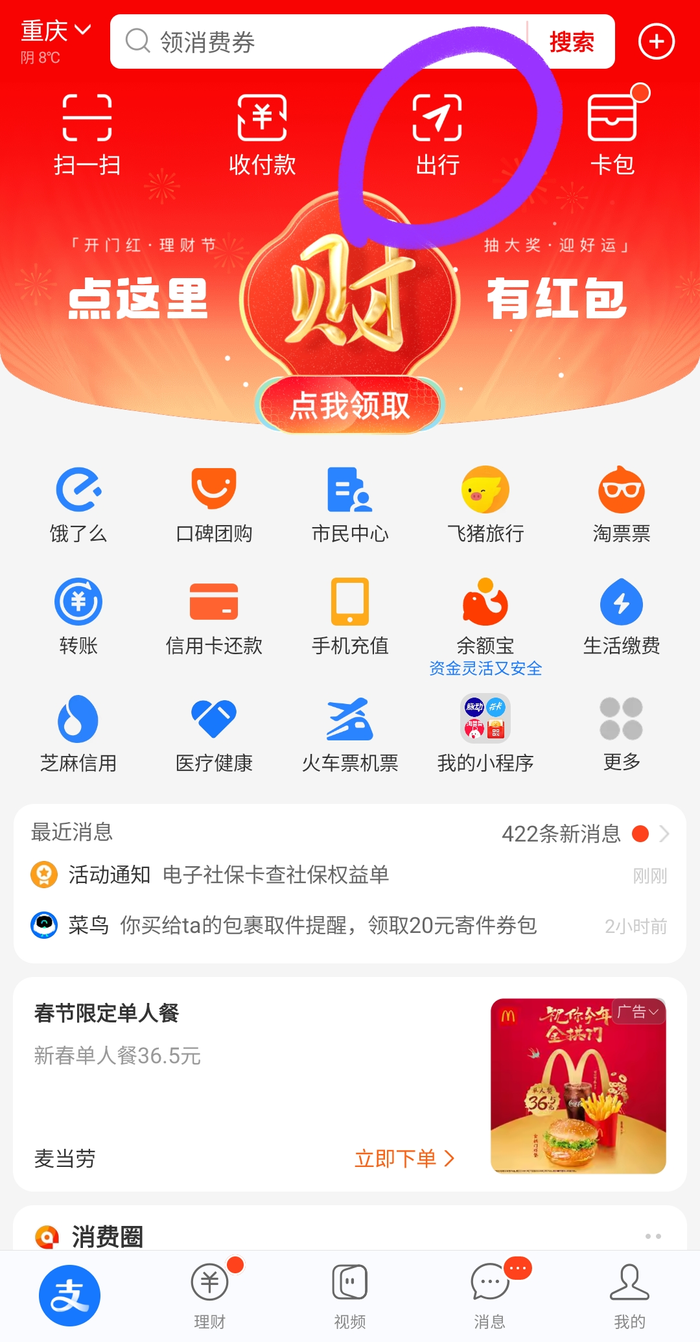
Task: Open the plus menu icon
Action: coord(656,42)
